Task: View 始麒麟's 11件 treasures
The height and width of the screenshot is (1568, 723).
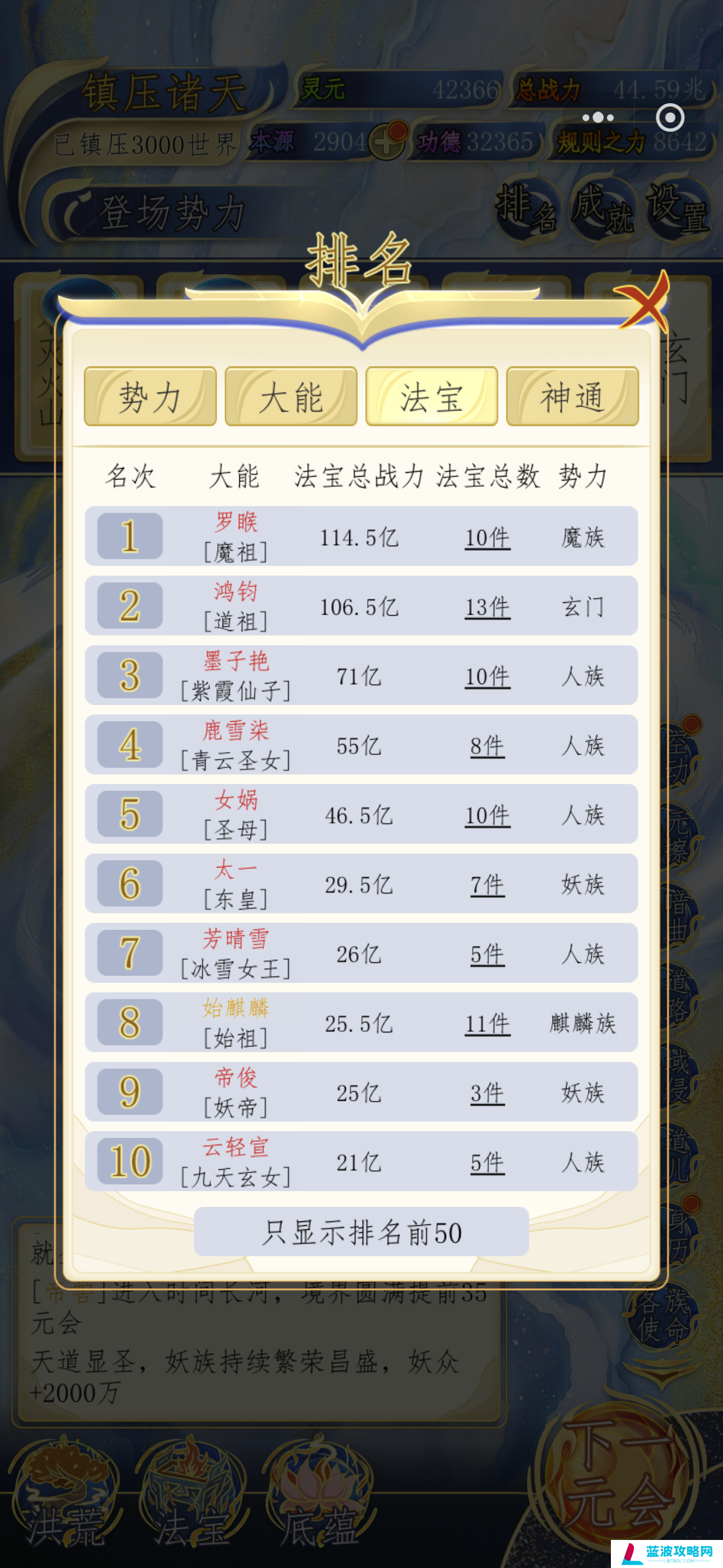Action: [487, 1024]
